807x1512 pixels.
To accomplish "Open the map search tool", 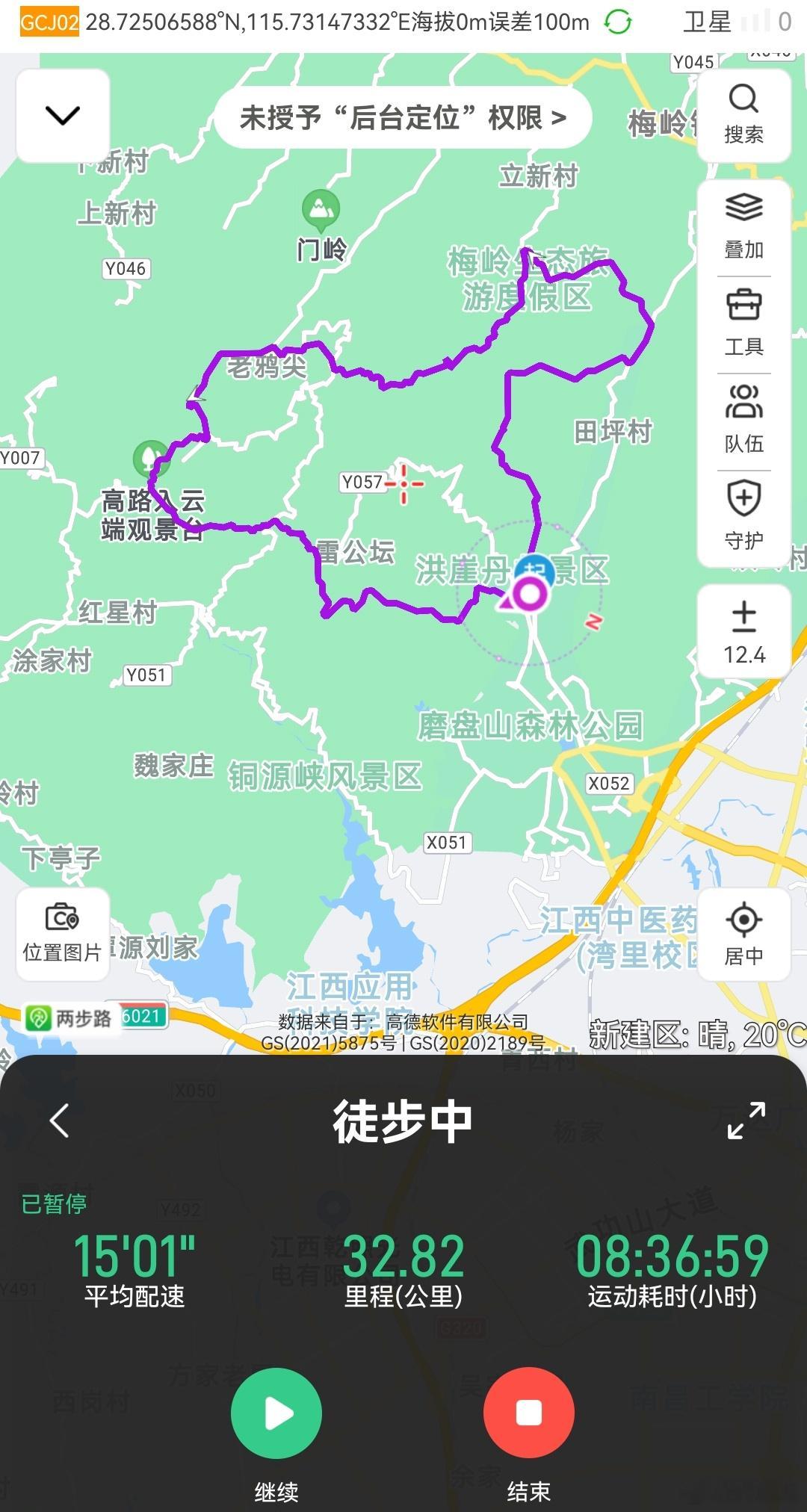I will (x=744, y=114).
